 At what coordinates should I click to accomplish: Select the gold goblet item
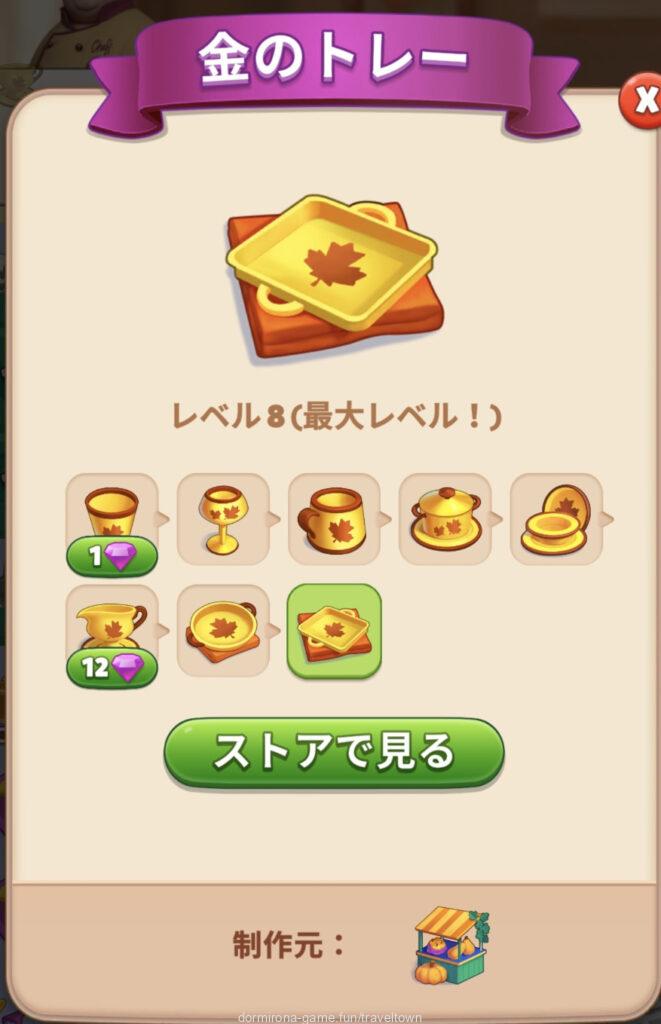(223, 519)
